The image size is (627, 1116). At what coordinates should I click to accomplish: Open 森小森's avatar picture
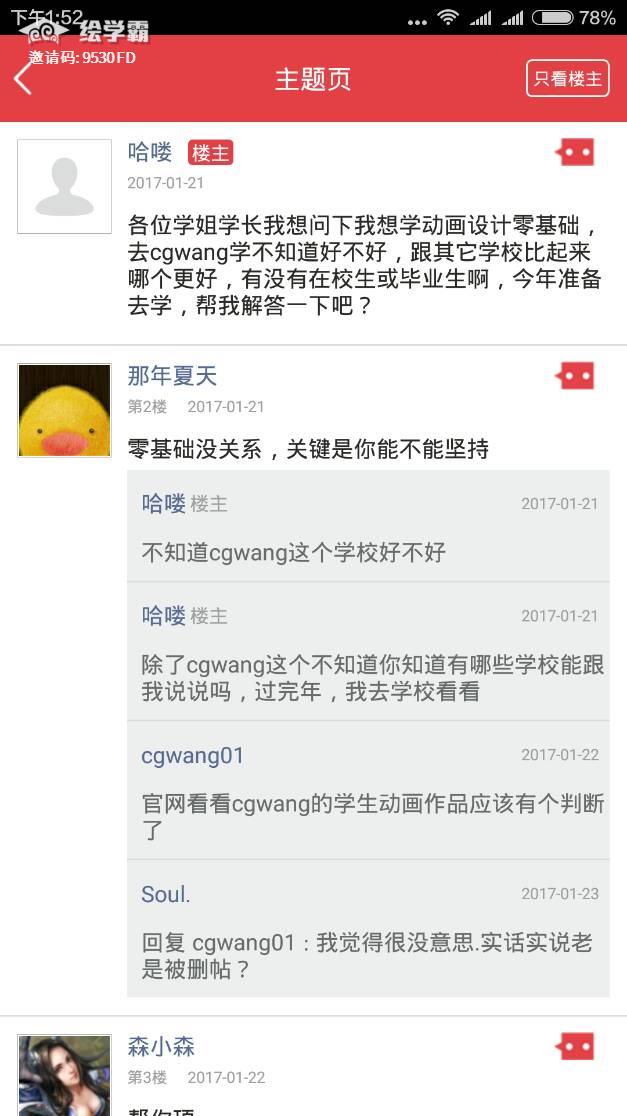point(64,1075)
